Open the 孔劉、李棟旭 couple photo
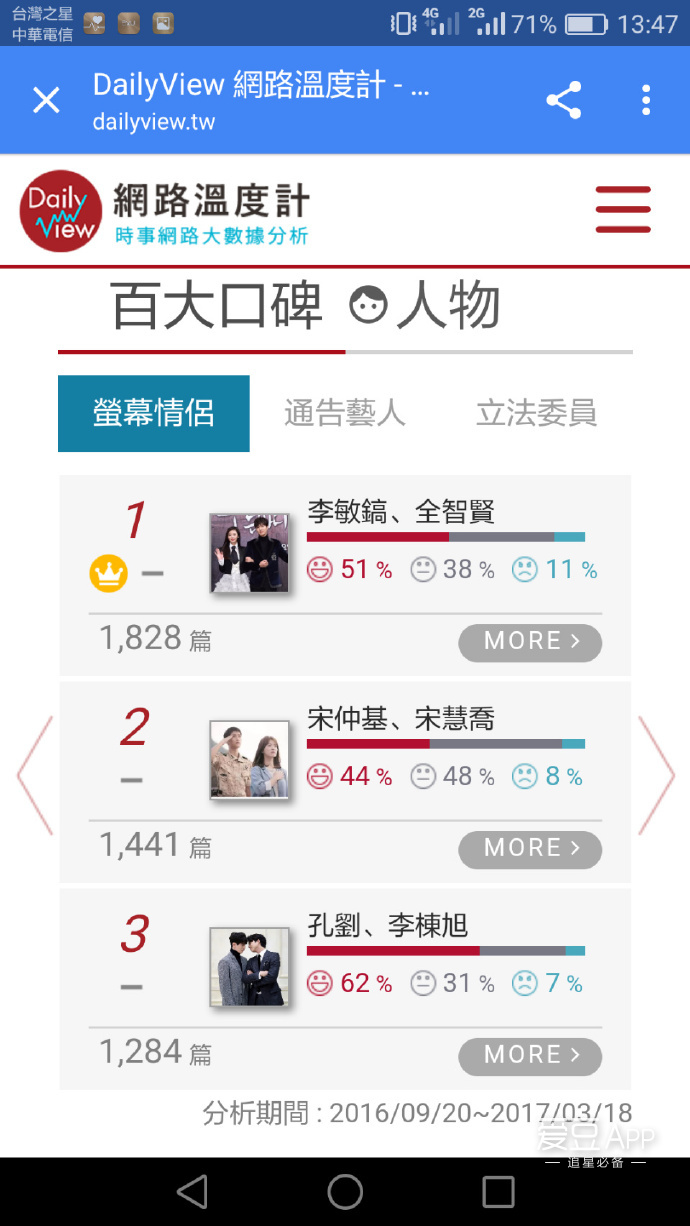This screenshot has width=690, height=1226. 249,967
